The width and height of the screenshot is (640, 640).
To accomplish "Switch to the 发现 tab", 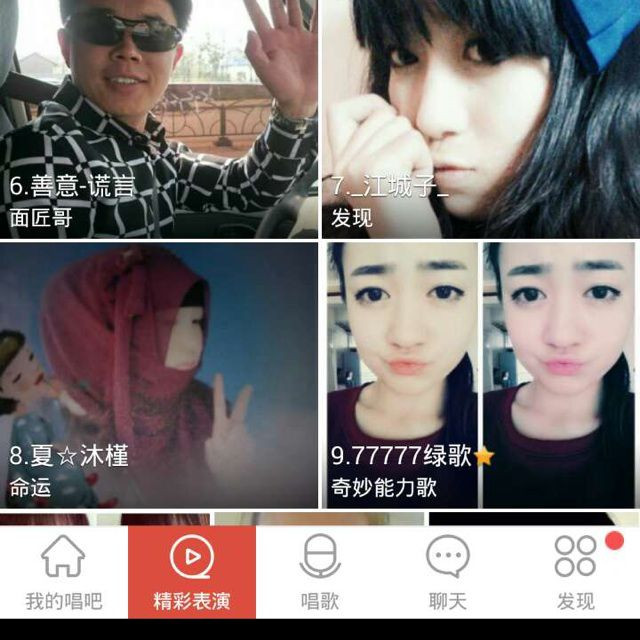I will pos(576,572).
